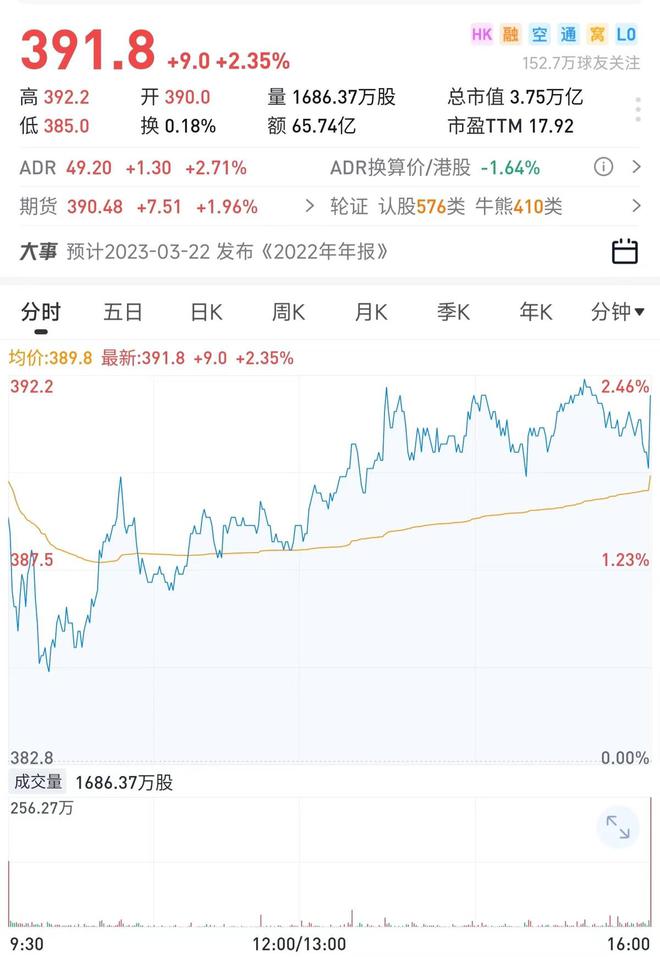Tap the 融 margin tag
The image size is (660, 957).
pos(511,35)
